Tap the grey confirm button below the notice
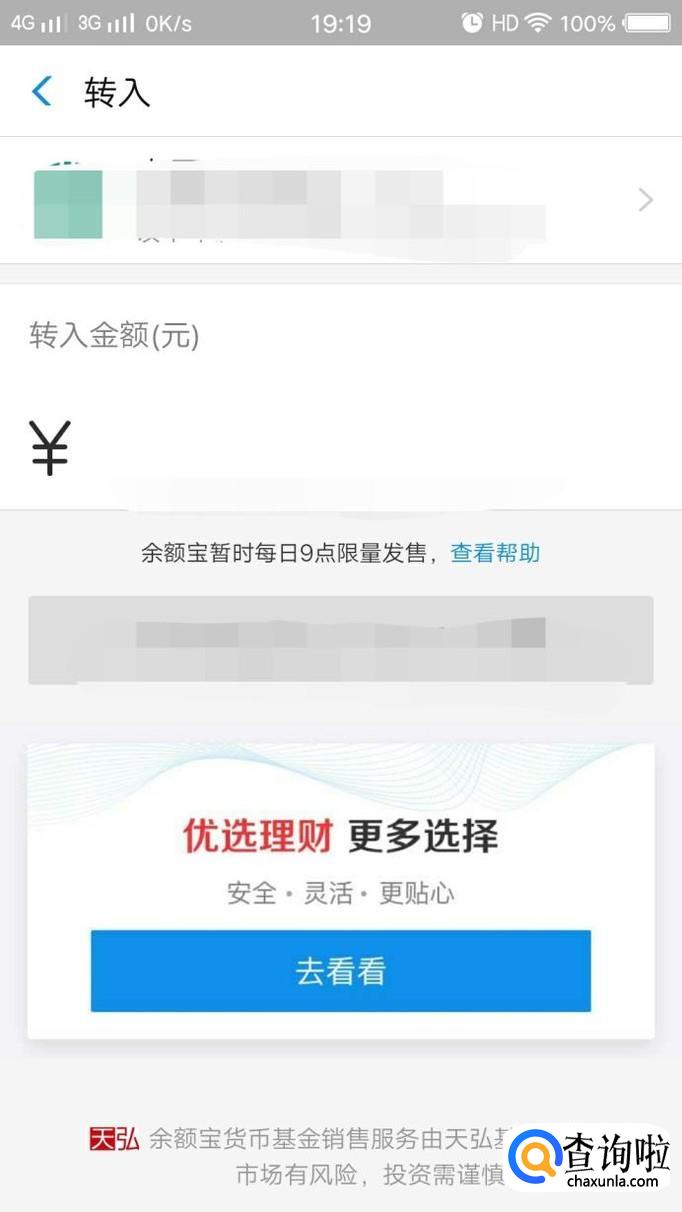 [x=340, y=640]
